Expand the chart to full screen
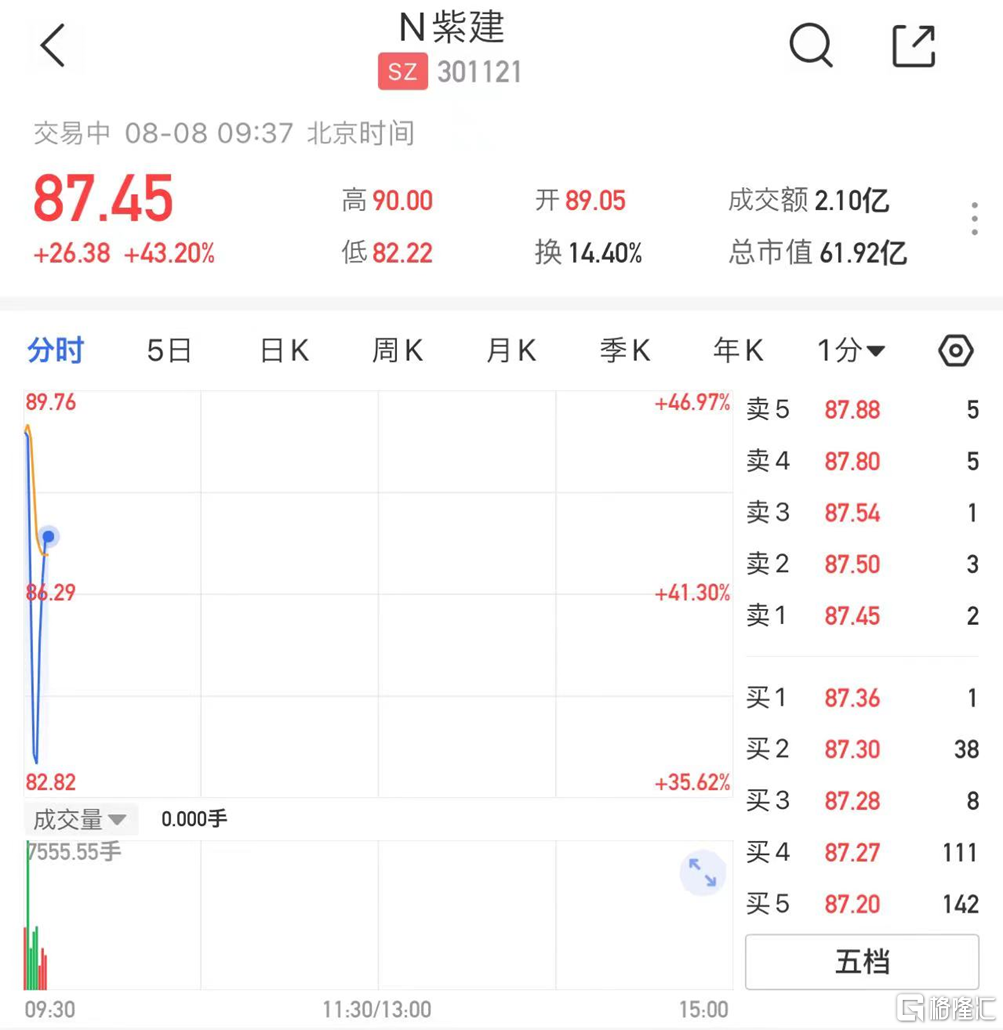 (x=702, y=874)
